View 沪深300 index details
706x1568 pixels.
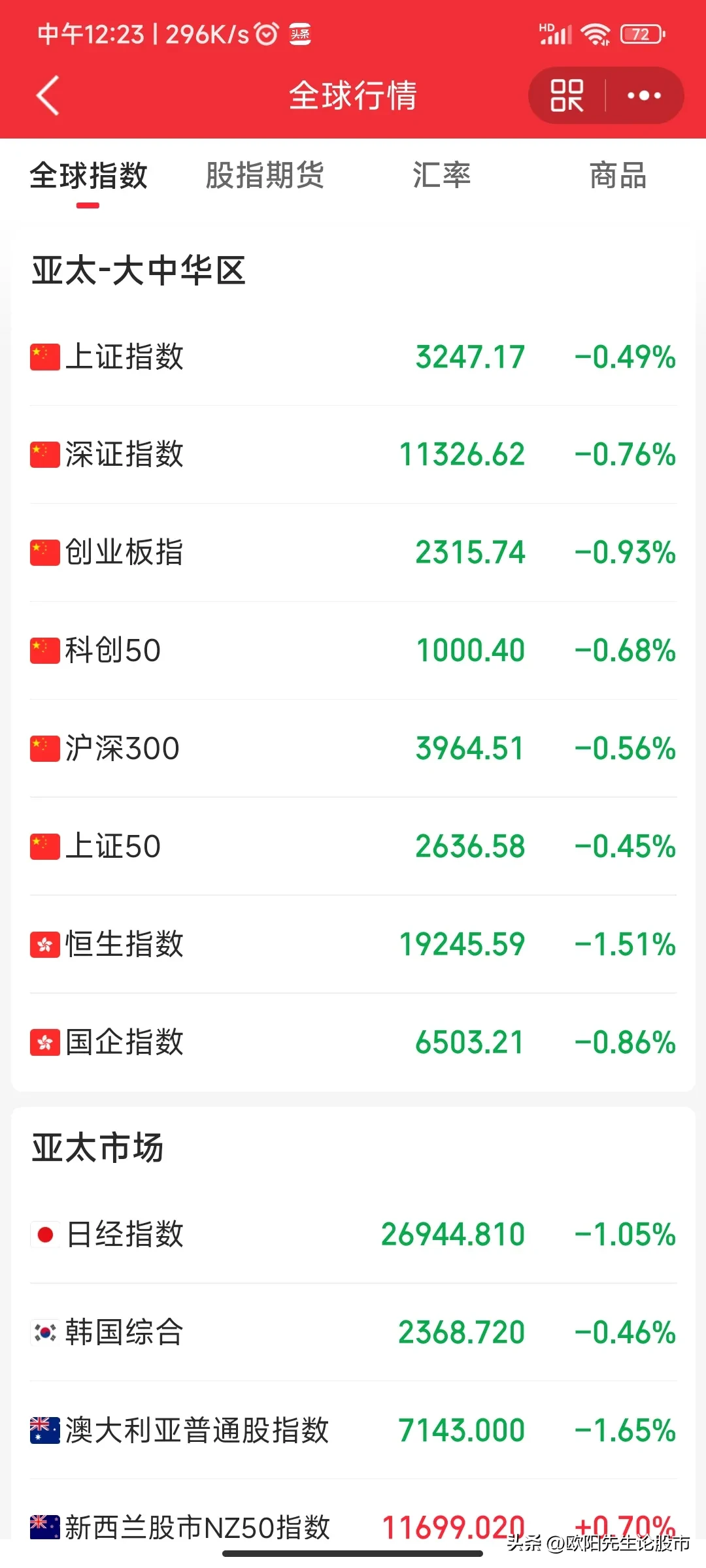click(353, 749)
